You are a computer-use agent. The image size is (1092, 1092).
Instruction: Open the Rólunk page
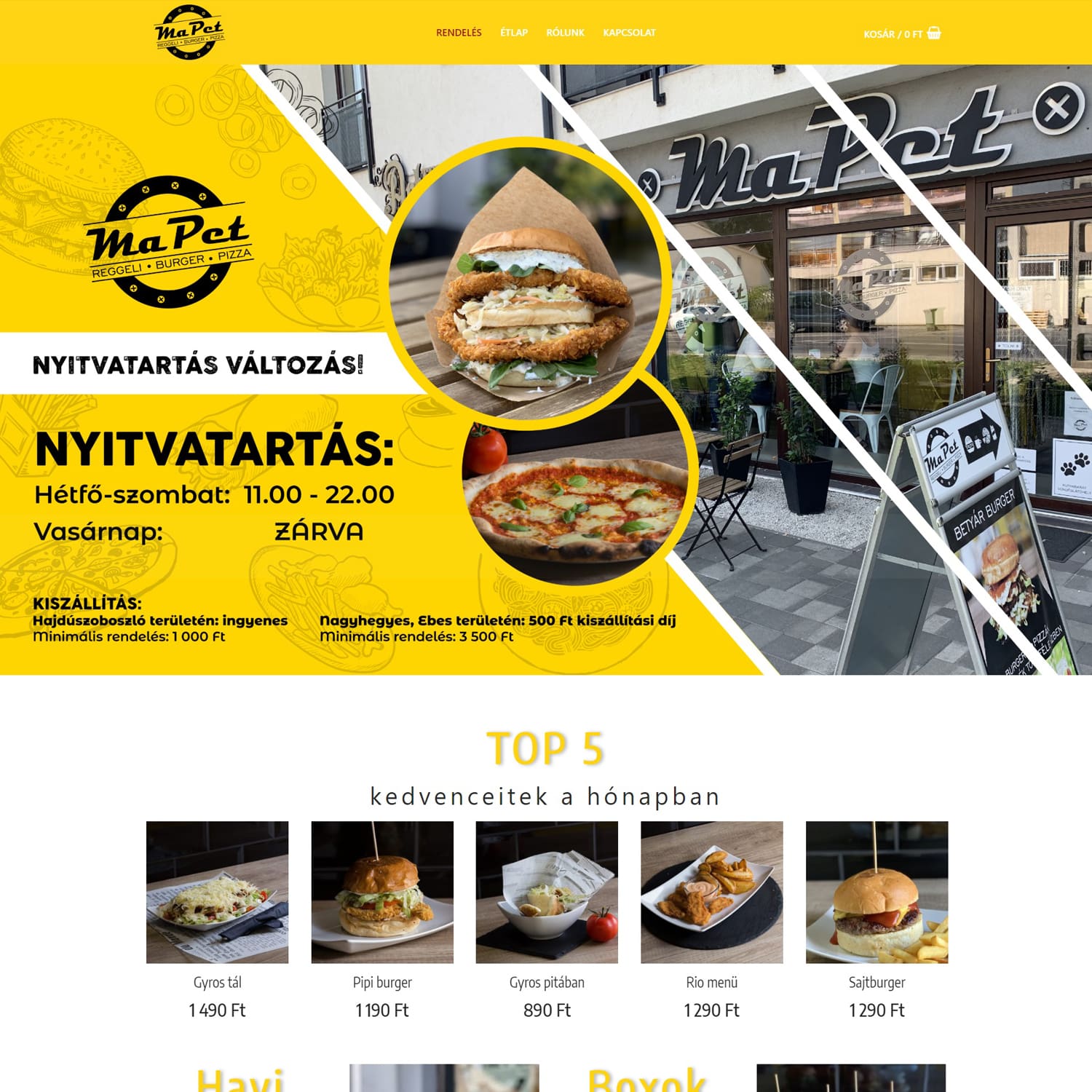click(x=565, y=33)
